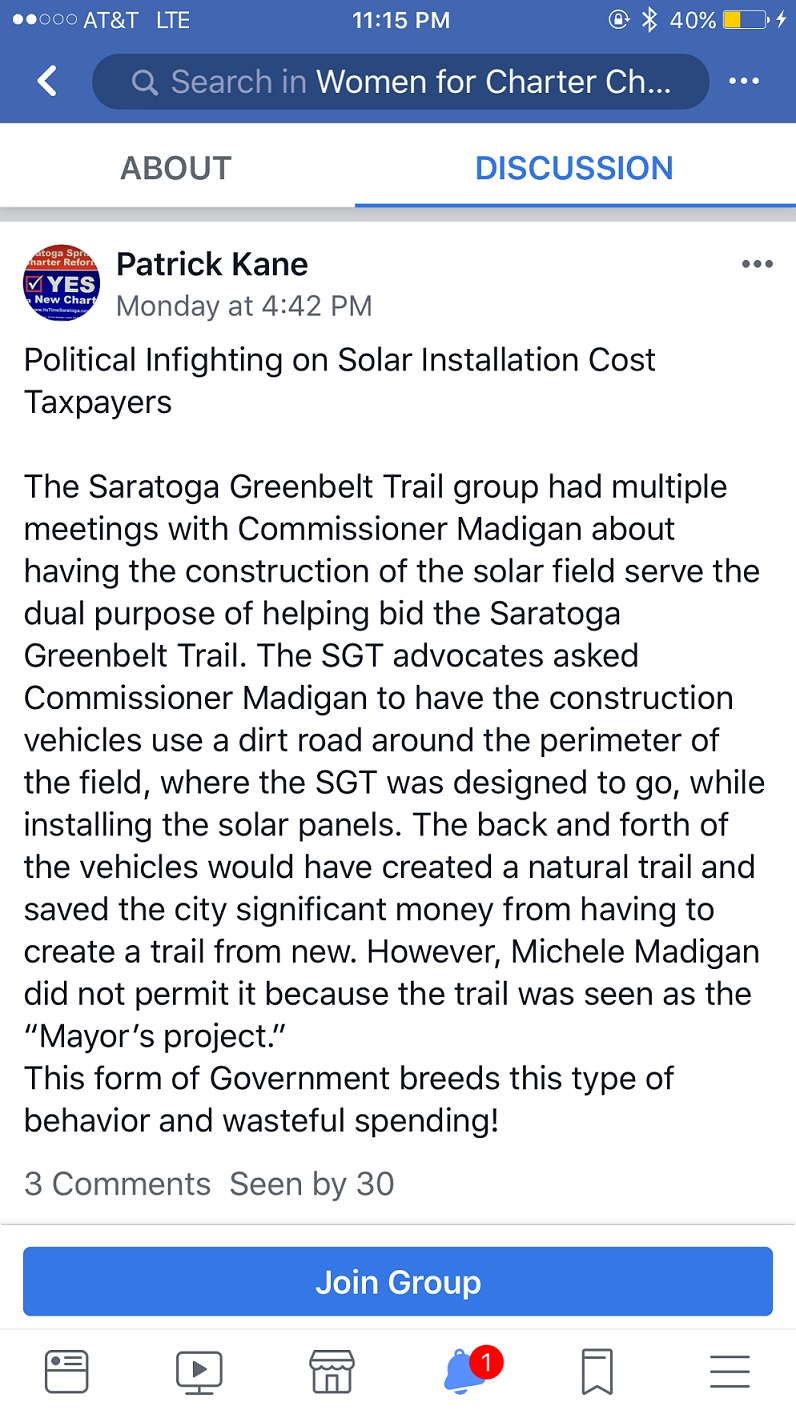View the 3 Comments on the post
The width and height of the screenshot is (796, 1414).
(117, 1184)
